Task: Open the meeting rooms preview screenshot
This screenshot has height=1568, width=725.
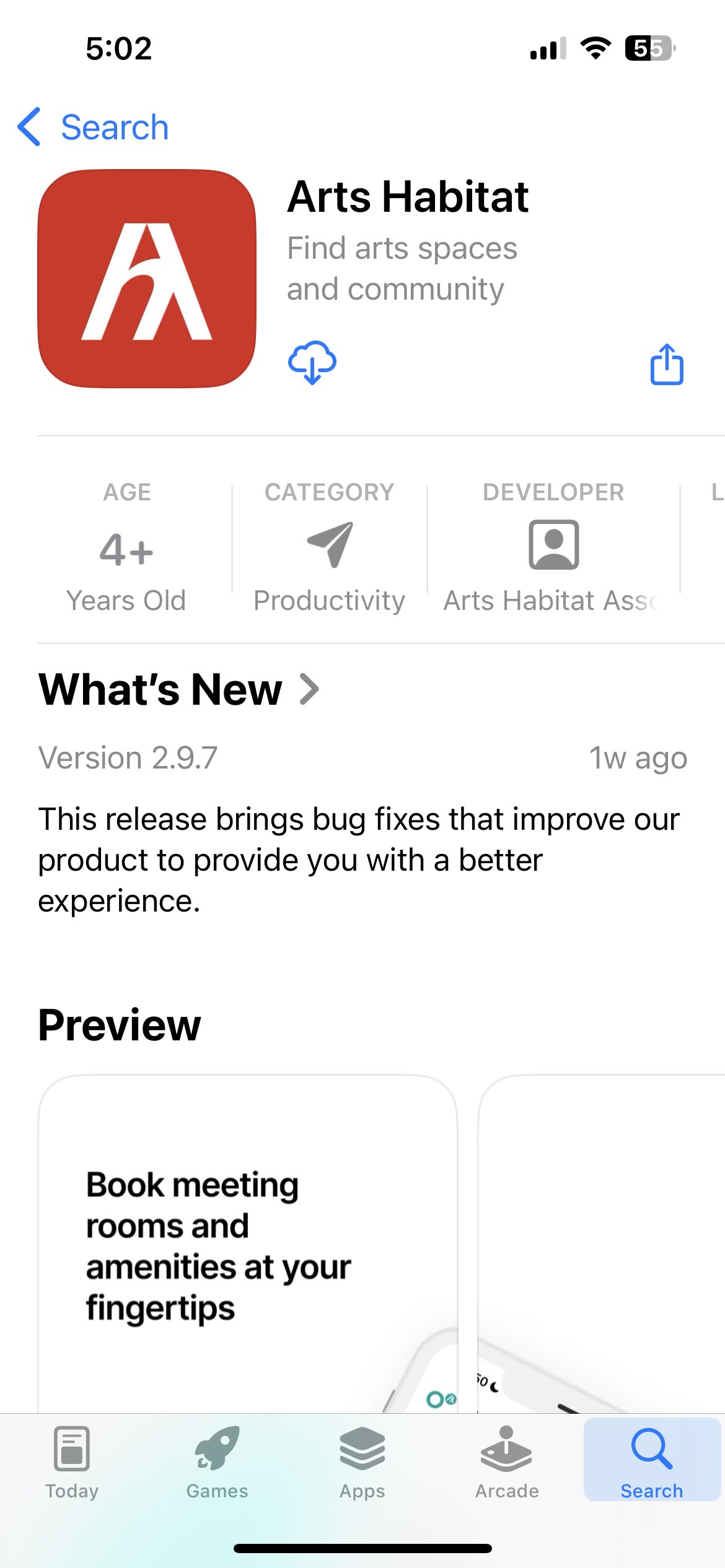Action: coord(248,1244)
